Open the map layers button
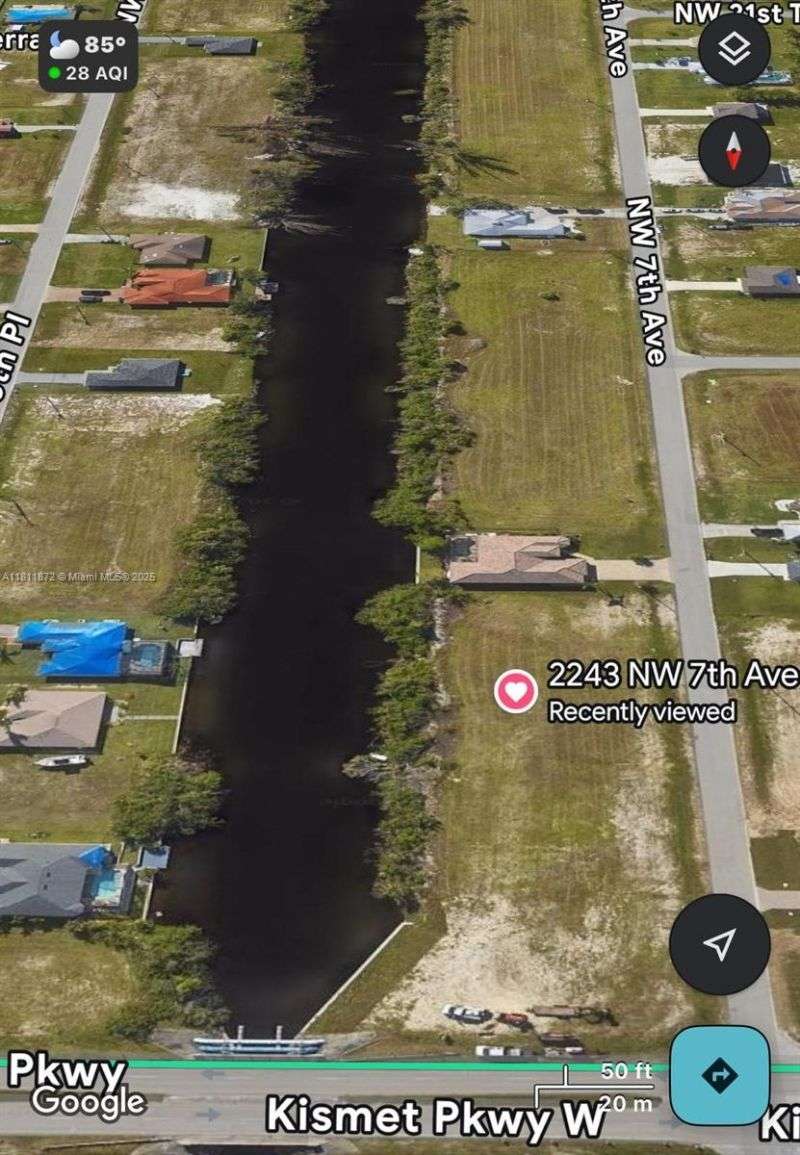 pos(734,50)
